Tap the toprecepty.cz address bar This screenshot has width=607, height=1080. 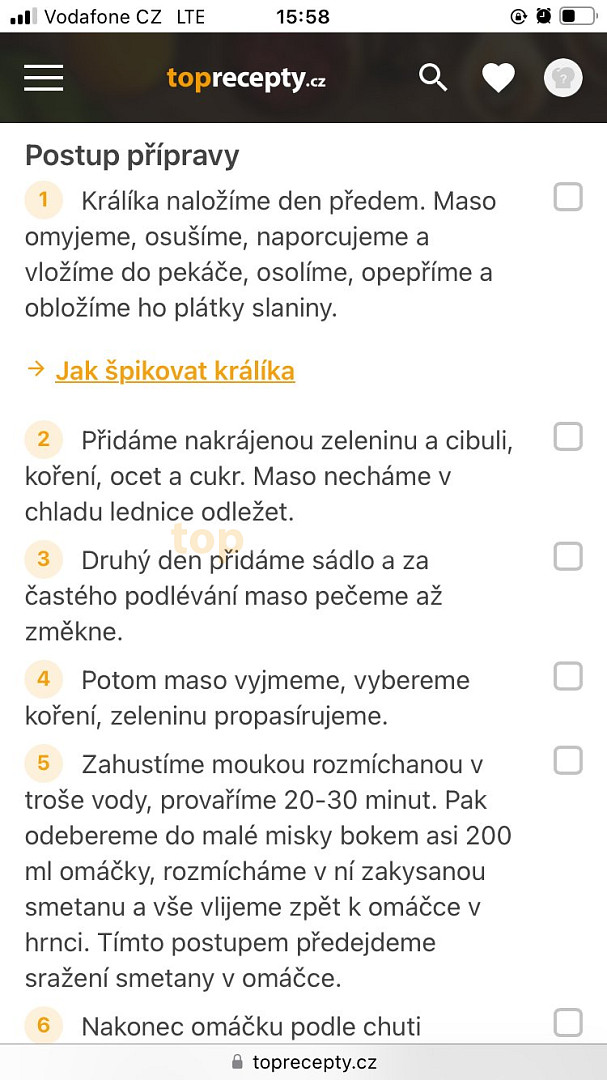303,1062
